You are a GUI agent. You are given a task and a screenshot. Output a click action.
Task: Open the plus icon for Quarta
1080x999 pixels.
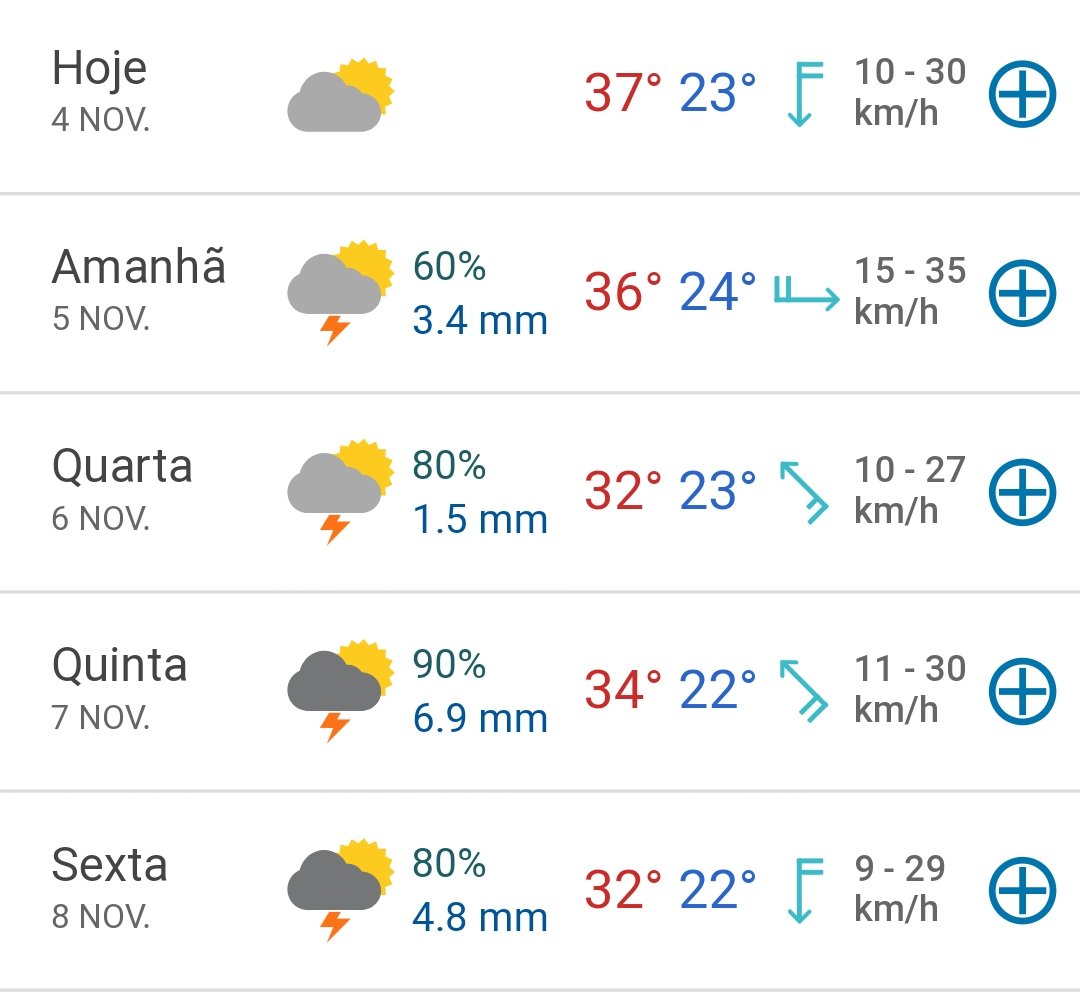coord(1022,492)
